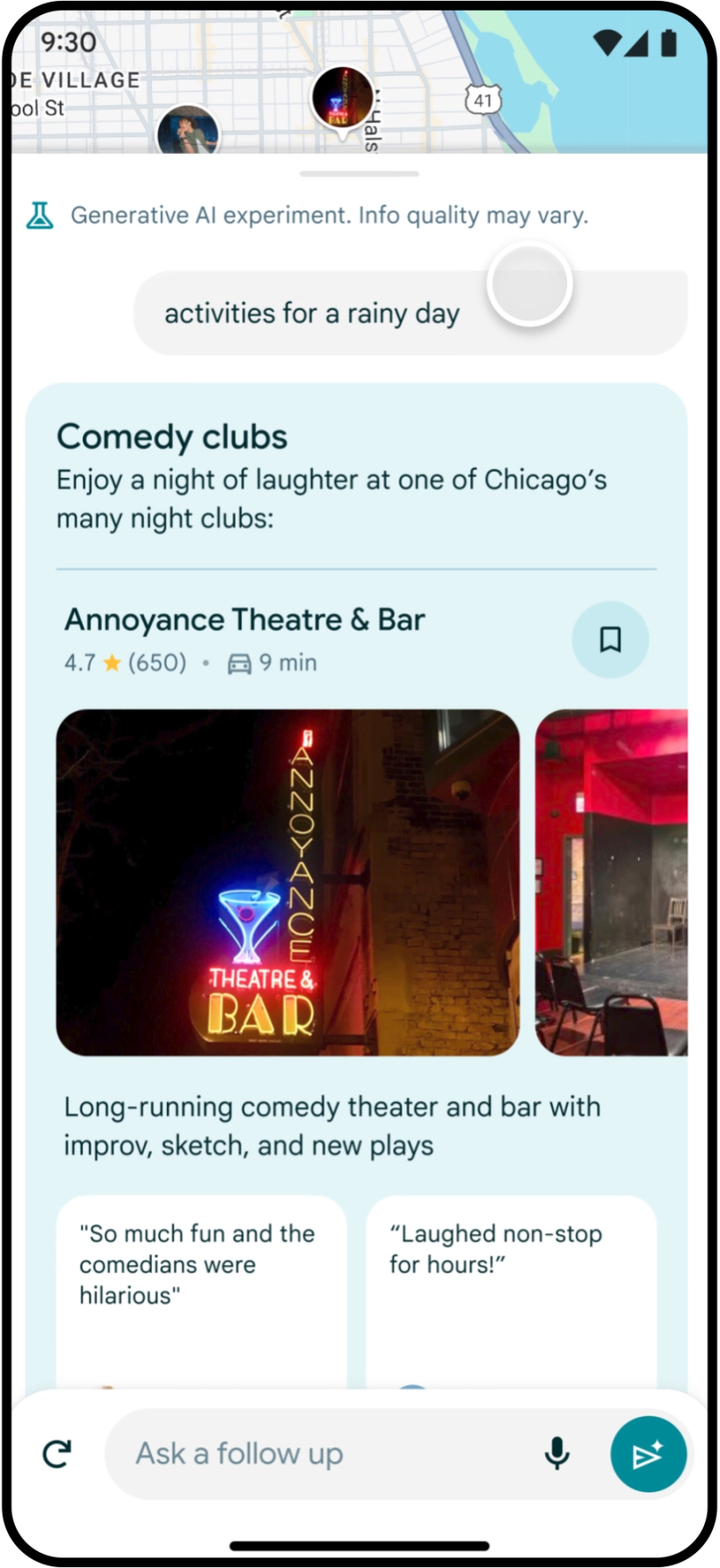The image size is (720, 1568).
Task: Save Annoyance Theatre & Bar with bookmark icon
Action: pyautogui.click(x=610, y=640)
